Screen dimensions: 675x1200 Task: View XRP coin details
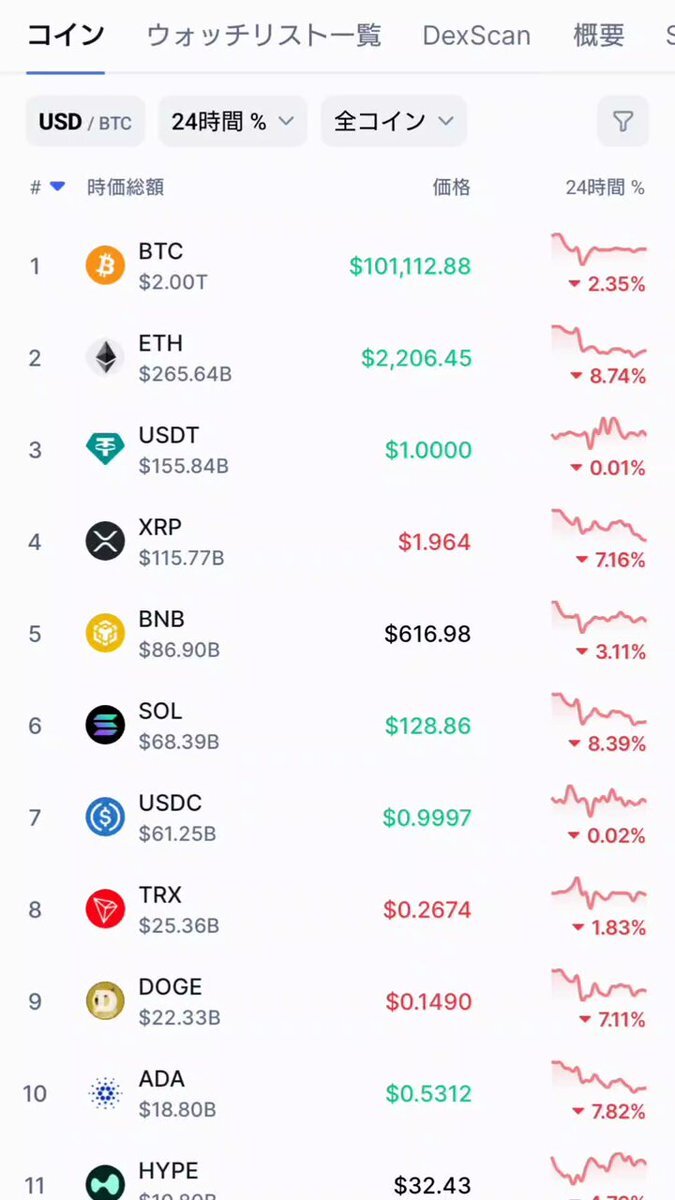pos(337,542)
